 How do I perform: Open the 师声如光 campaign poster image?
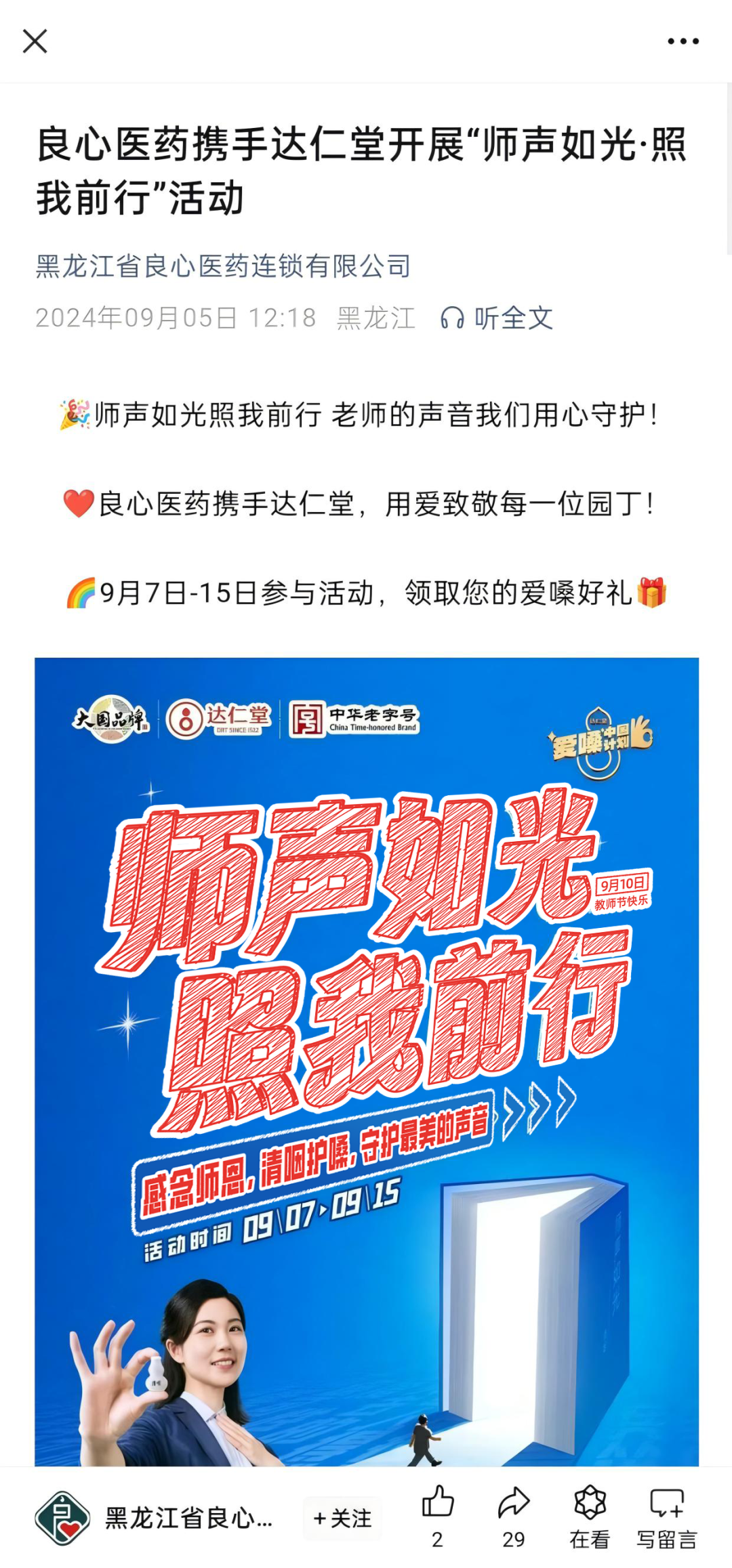pyautogui.click(x=366, y=1057)
